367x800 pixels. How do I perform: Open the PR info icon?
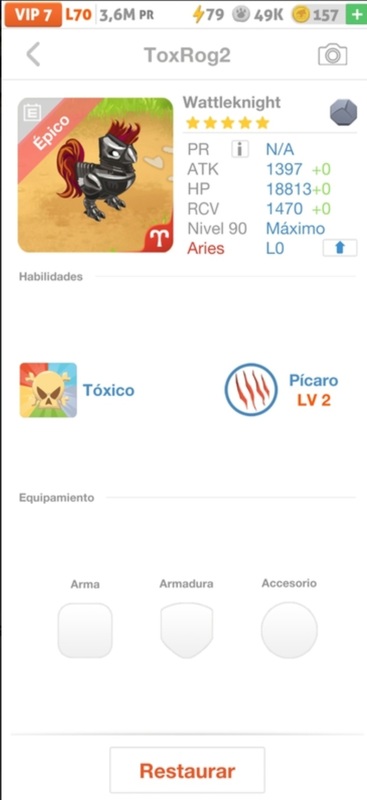(x=240, y=149)
